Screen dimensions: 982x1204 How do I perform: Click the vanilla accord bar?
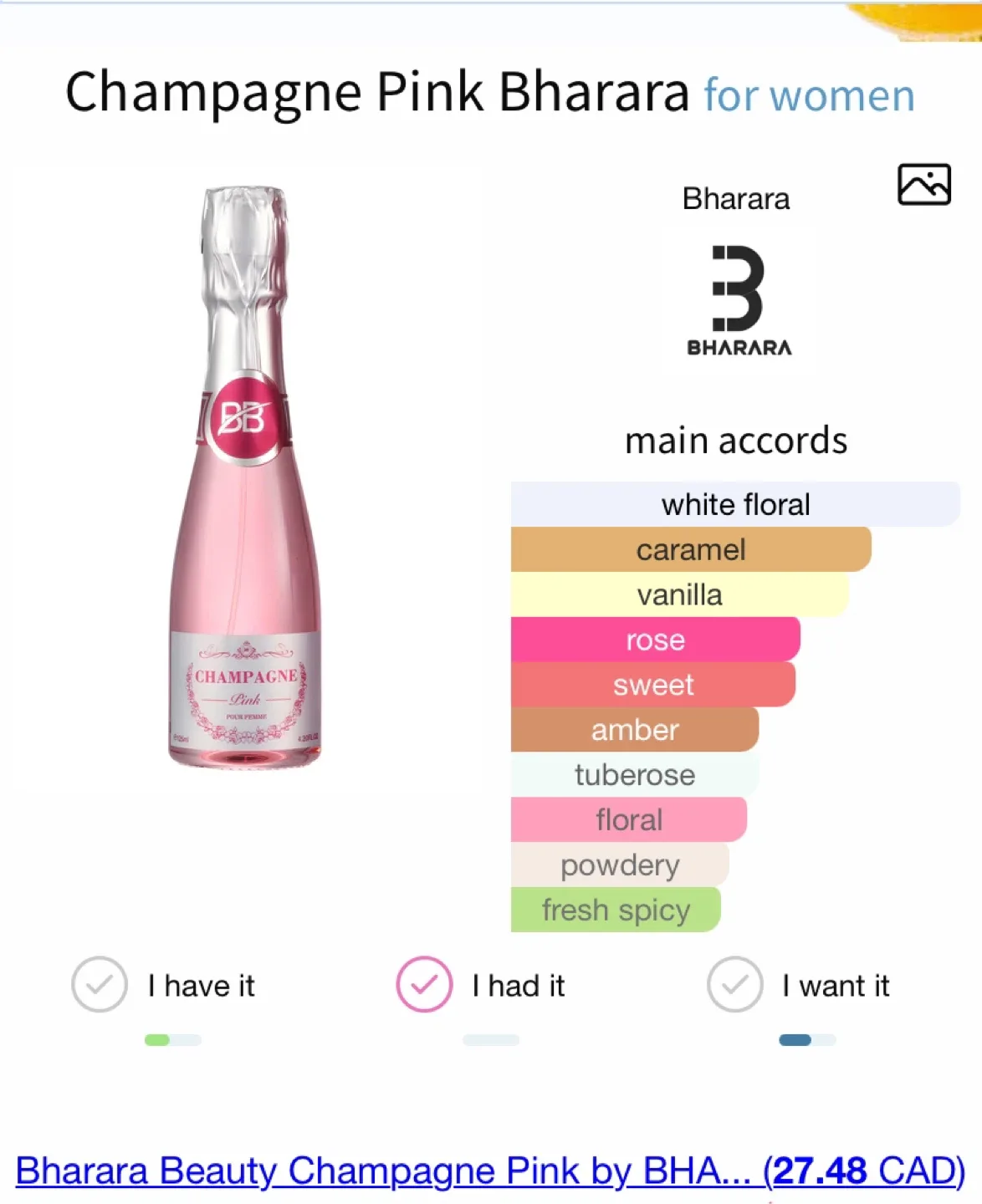point(679,594)
